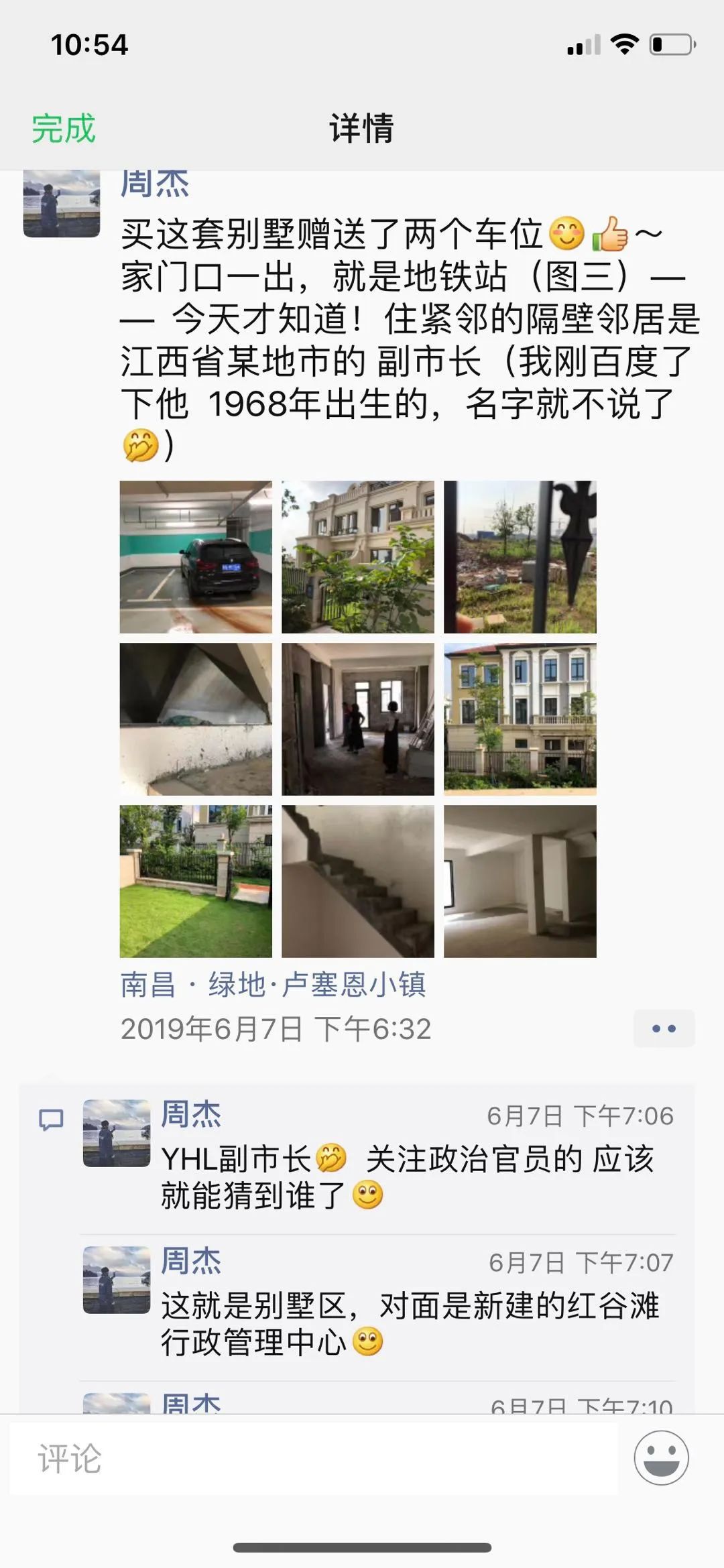Open 周杰's profile from post avatar
Image resolution: width=724 pixels, height=1568 pixels.
tap(62, 204)
